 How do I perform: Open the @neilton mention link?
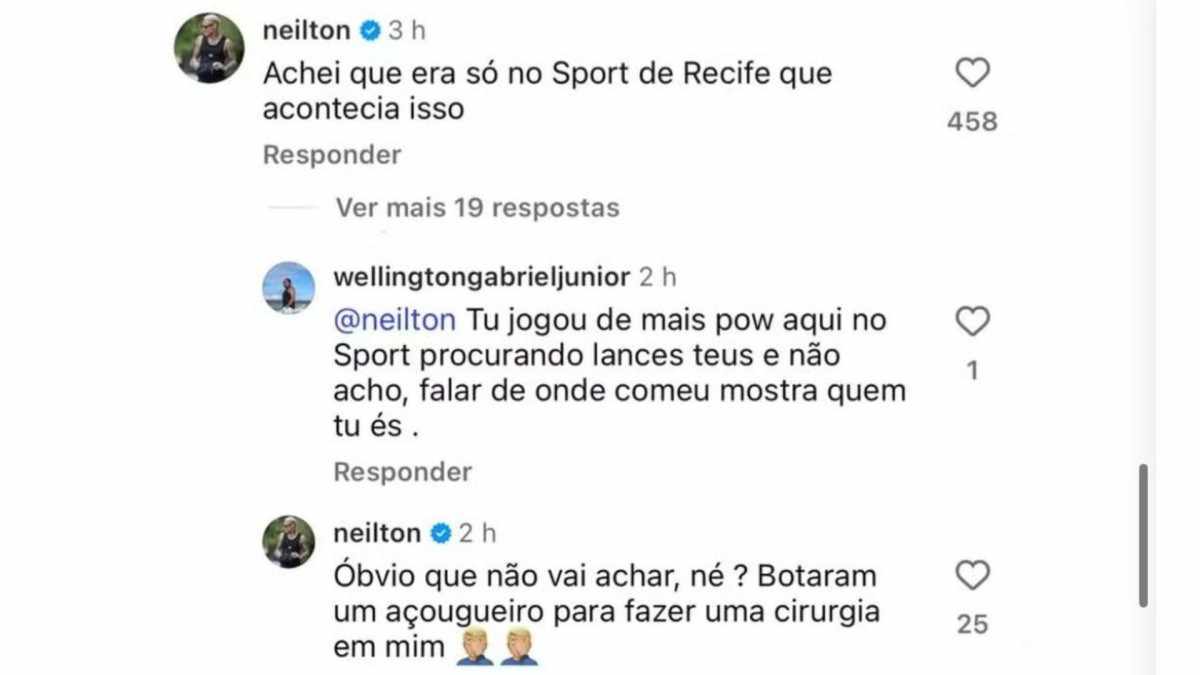[x=394, y=321]
